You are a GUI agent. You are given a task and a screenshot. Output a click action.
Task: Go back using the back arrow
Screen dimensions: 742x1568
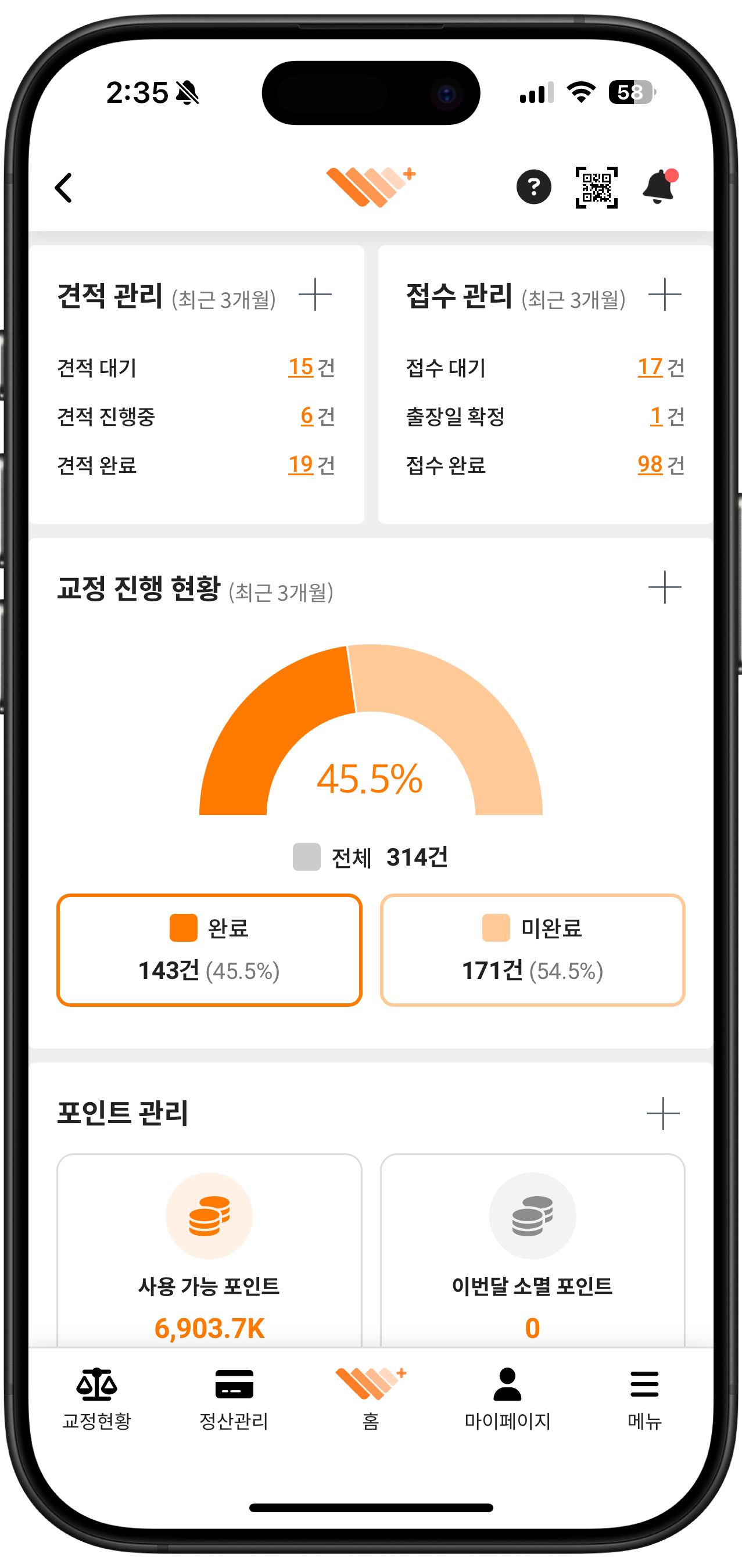64,188
